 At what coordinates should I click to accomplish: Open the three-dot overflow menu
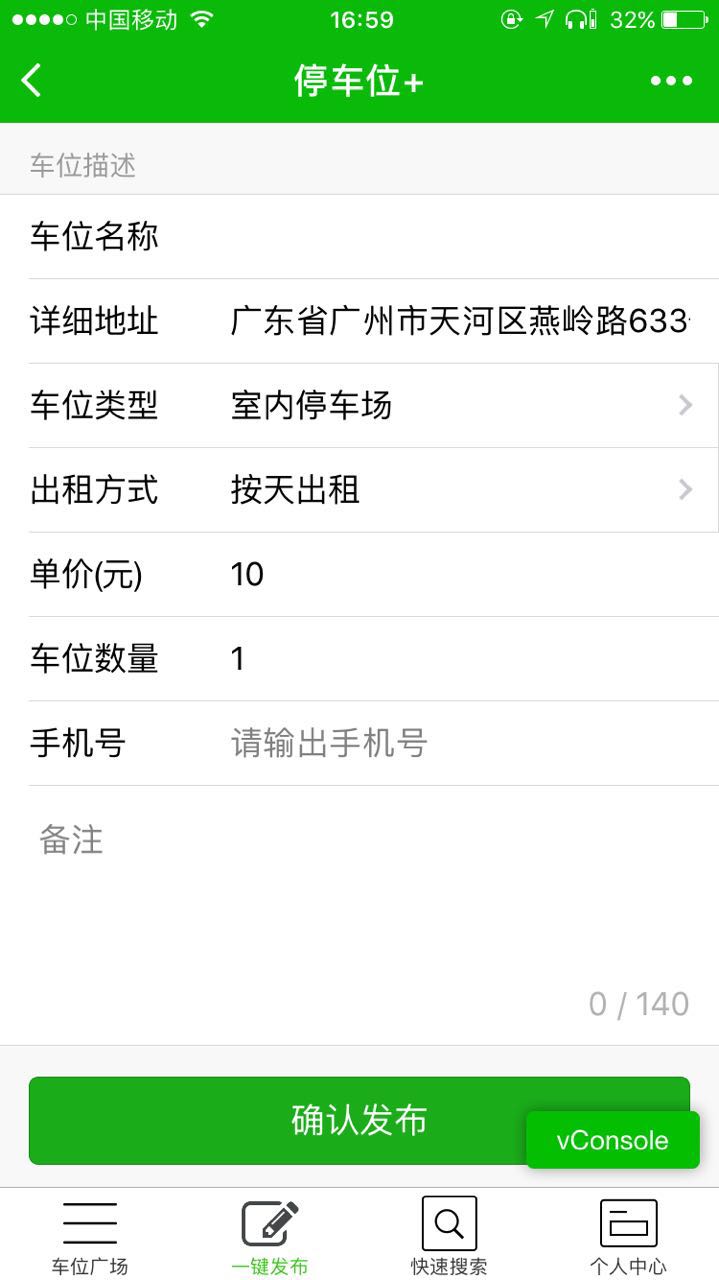pyautogui.click(x=671, y=81)
